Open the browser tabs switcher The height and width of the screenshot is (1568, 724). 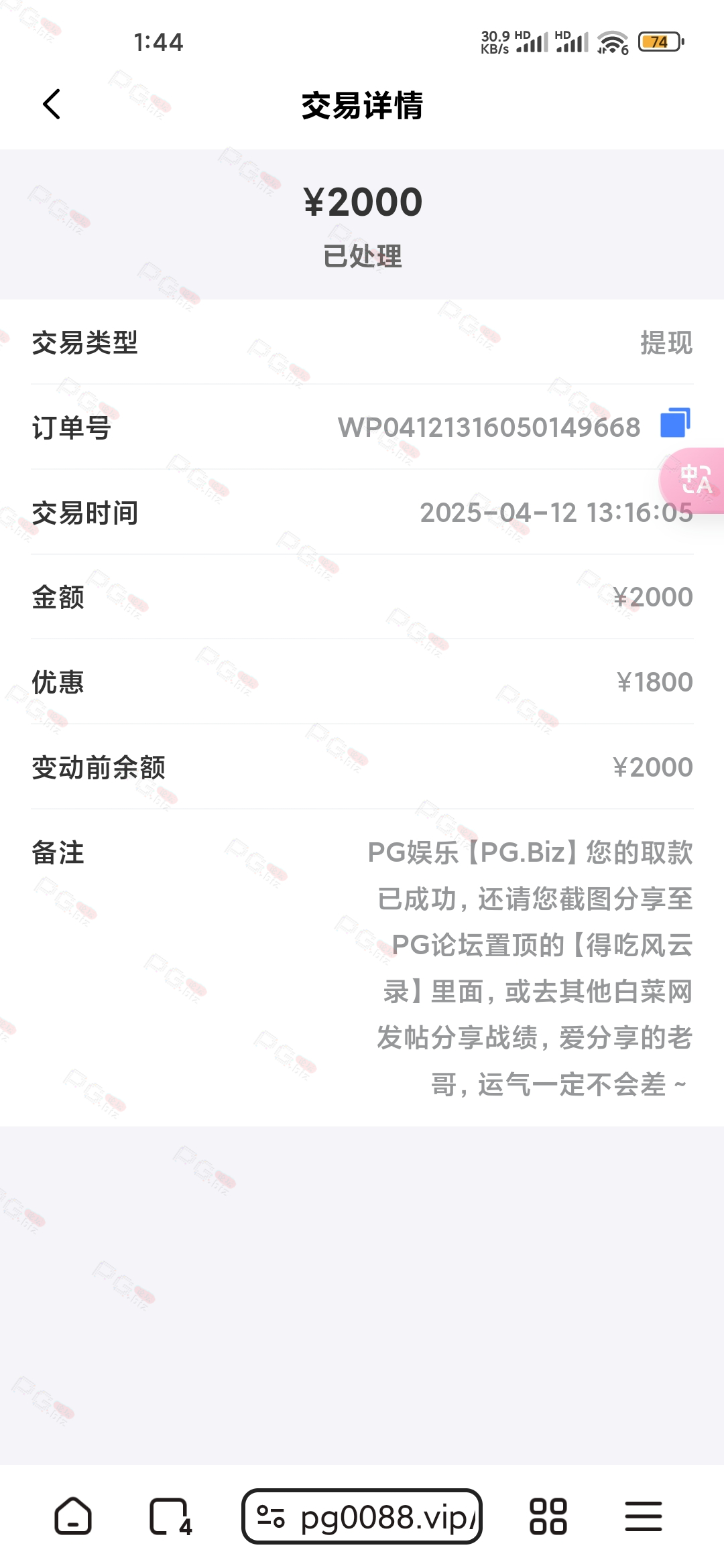click(170, 1516)
